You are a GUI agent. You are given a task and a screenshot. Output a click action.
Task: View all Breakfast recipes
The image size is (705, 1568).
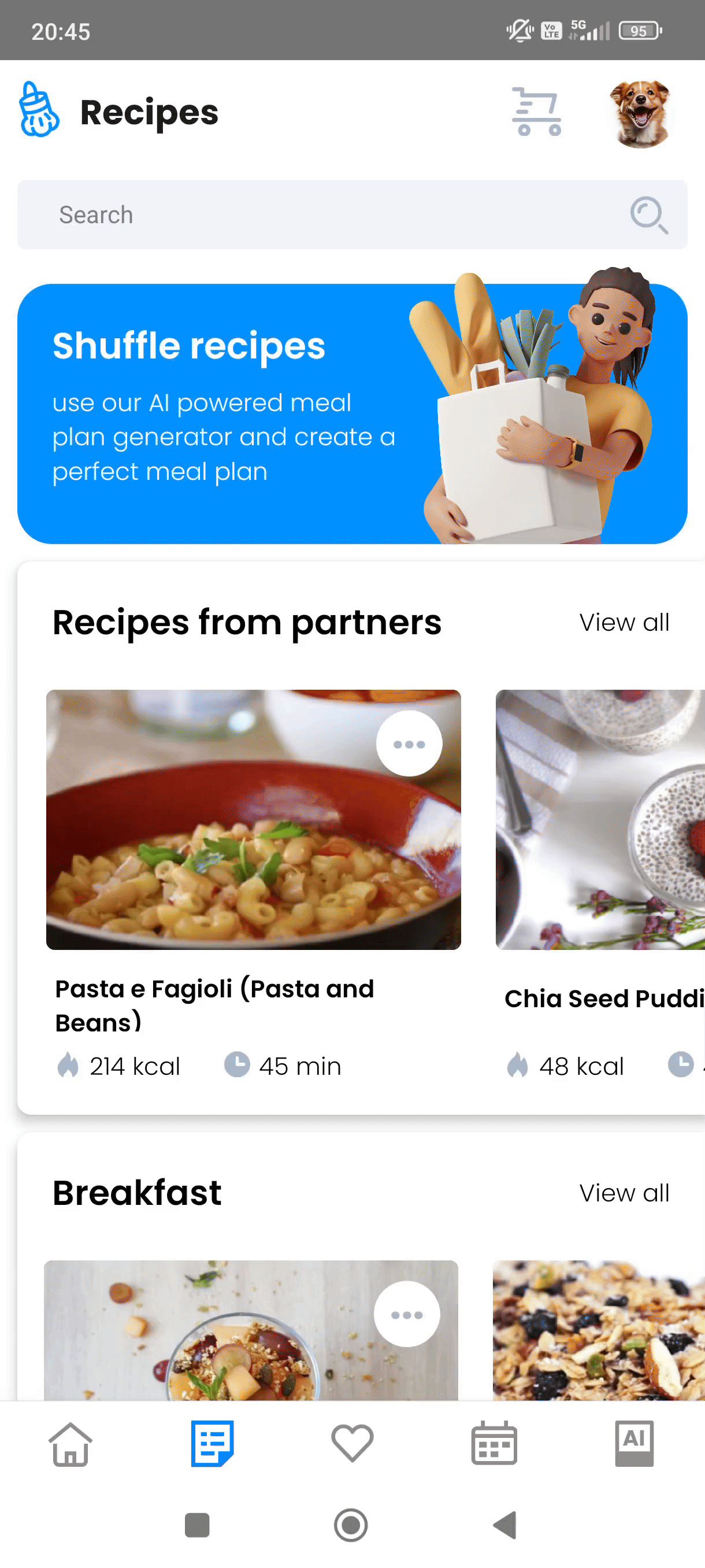pos(625,1192)
